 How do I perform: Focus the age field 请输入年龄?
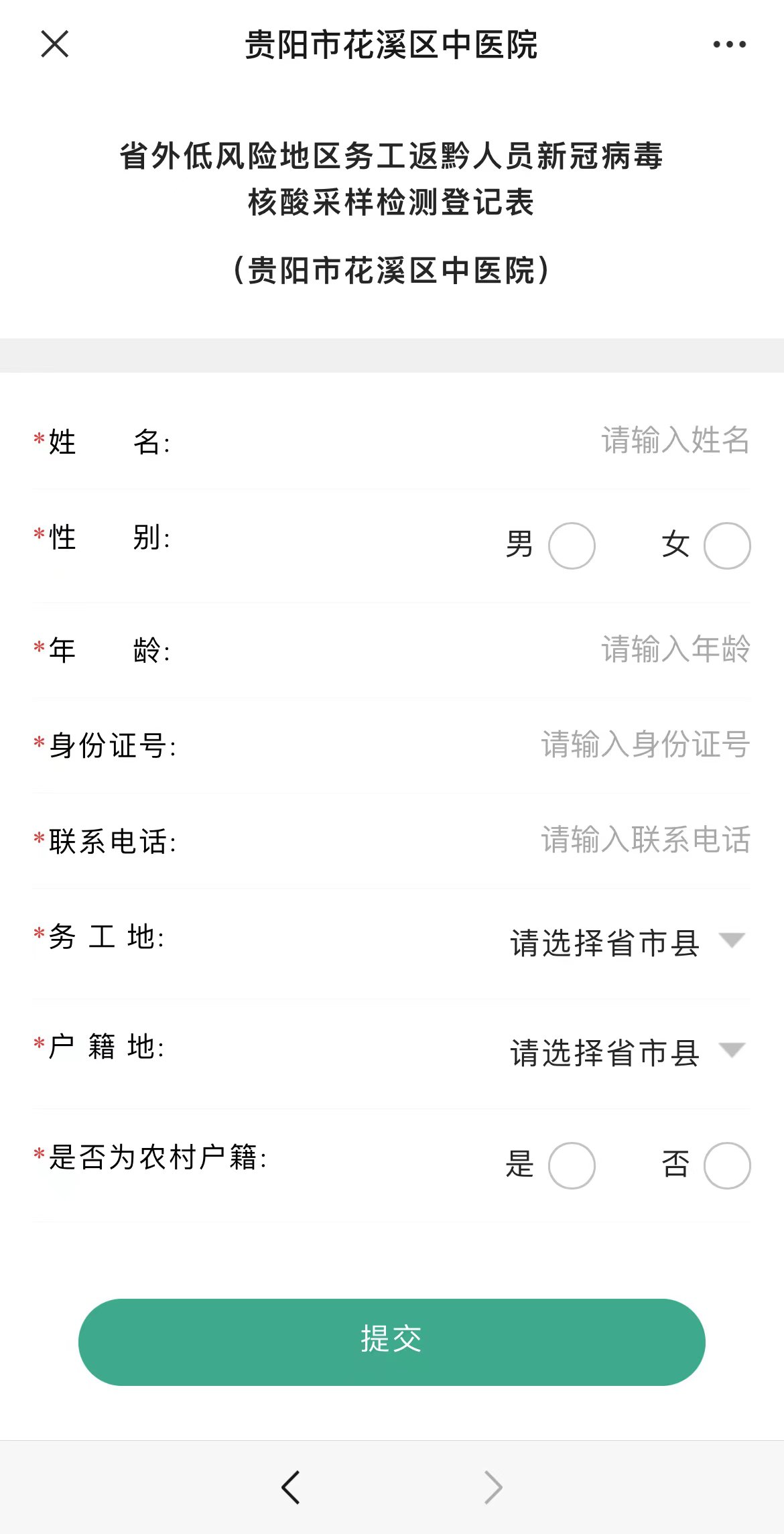point(674,649)
